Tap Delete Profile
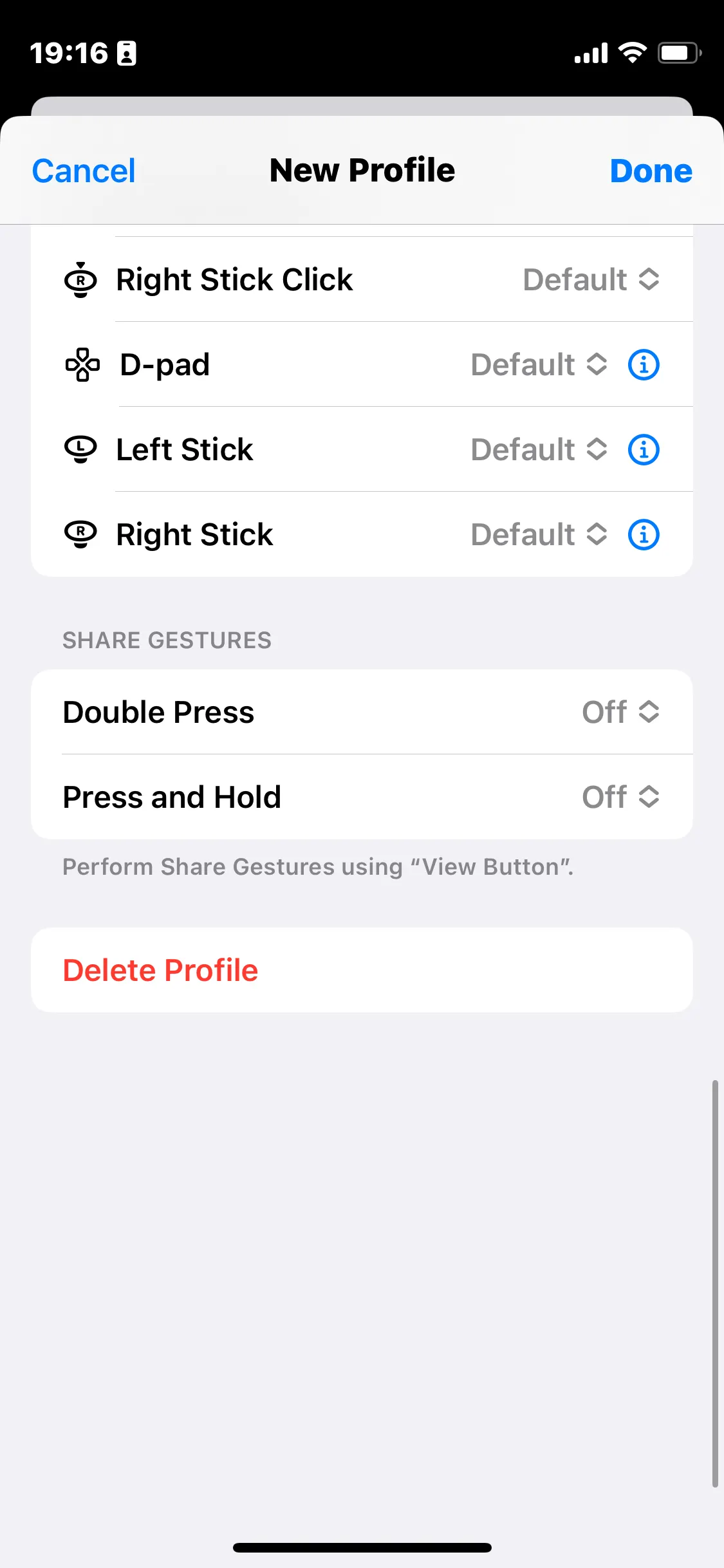Image resolution: width=724 pixels, height=1568 pixels. (x=160, y=970)
